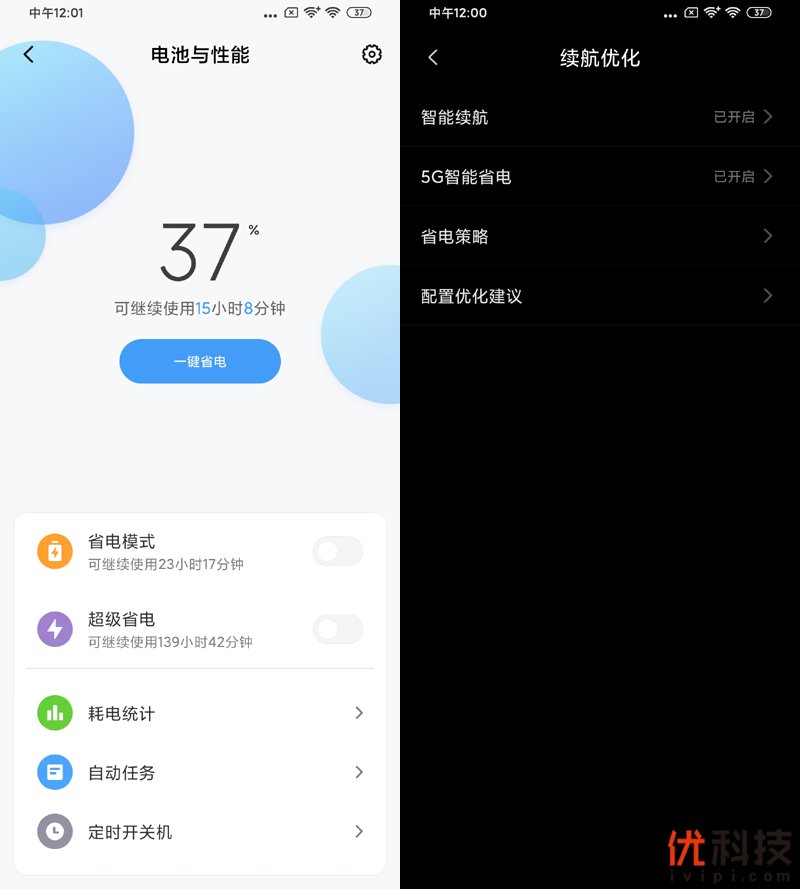Select the clock icon for 定时开关机

click(54, 831)
